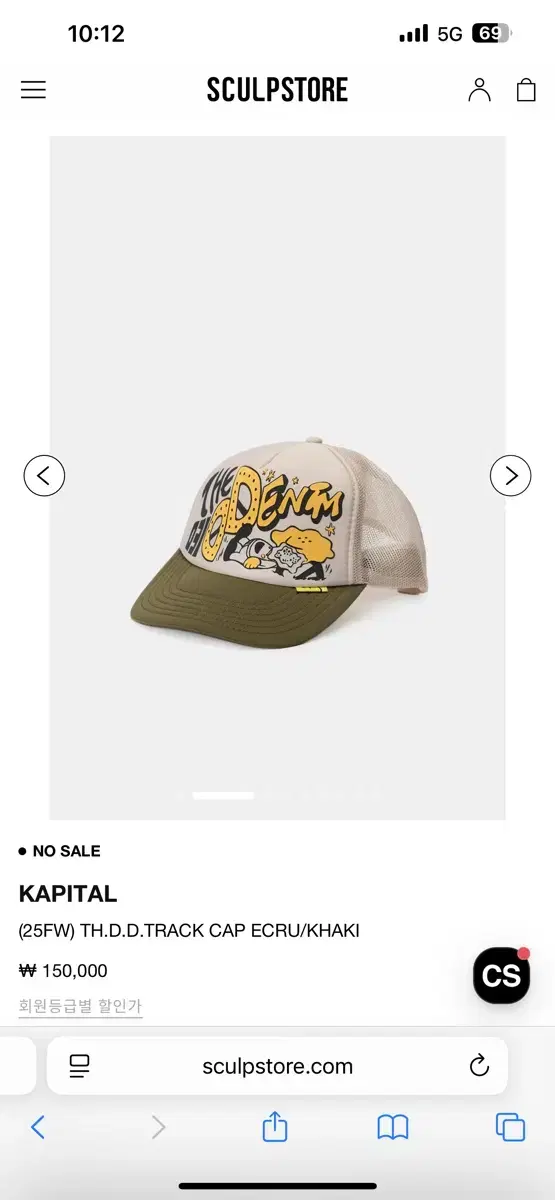Open the shopping bag
Screen dimensions: 555x1200
pyautogui.click(x=526, y=90)
